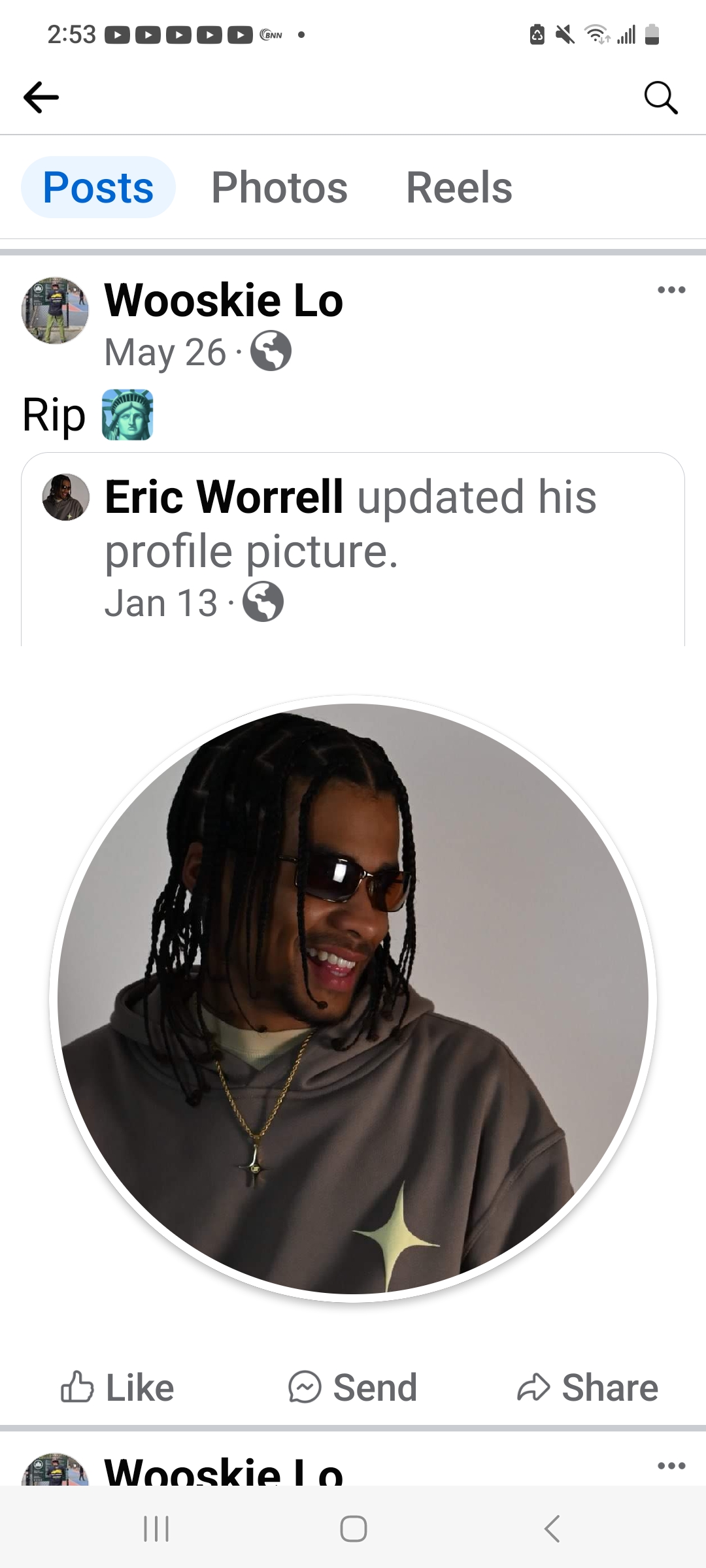Image resolution: width=706 pixels, height=1568 pixels.
Task: Switch to the Reels tab
Action: point(459,188)
